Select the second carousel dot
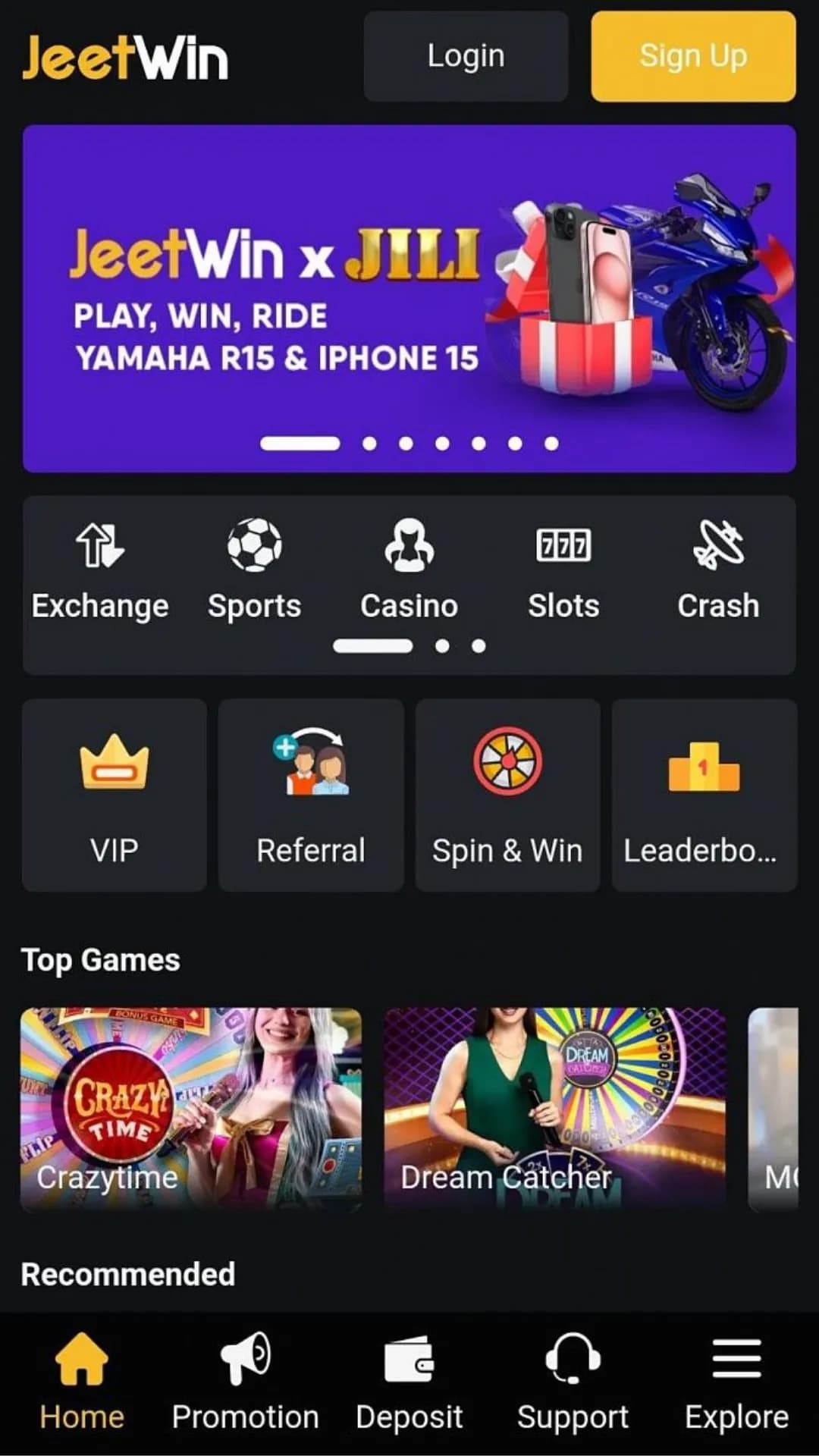Image resolution: width=819 pixels, height=1456 pixels. [369, 444]
